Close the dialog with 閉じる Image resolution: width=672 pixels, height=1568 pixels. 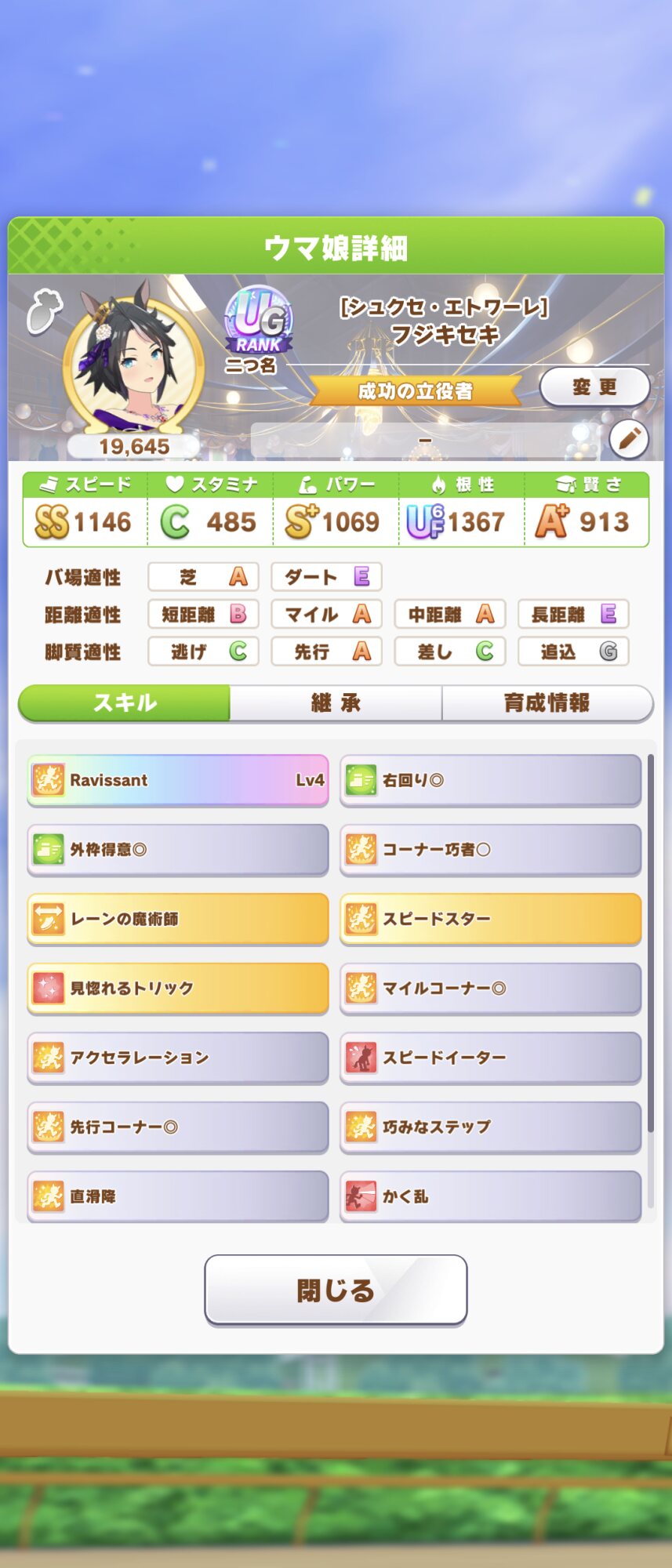pyautogui.click(x=336, y=1290)
